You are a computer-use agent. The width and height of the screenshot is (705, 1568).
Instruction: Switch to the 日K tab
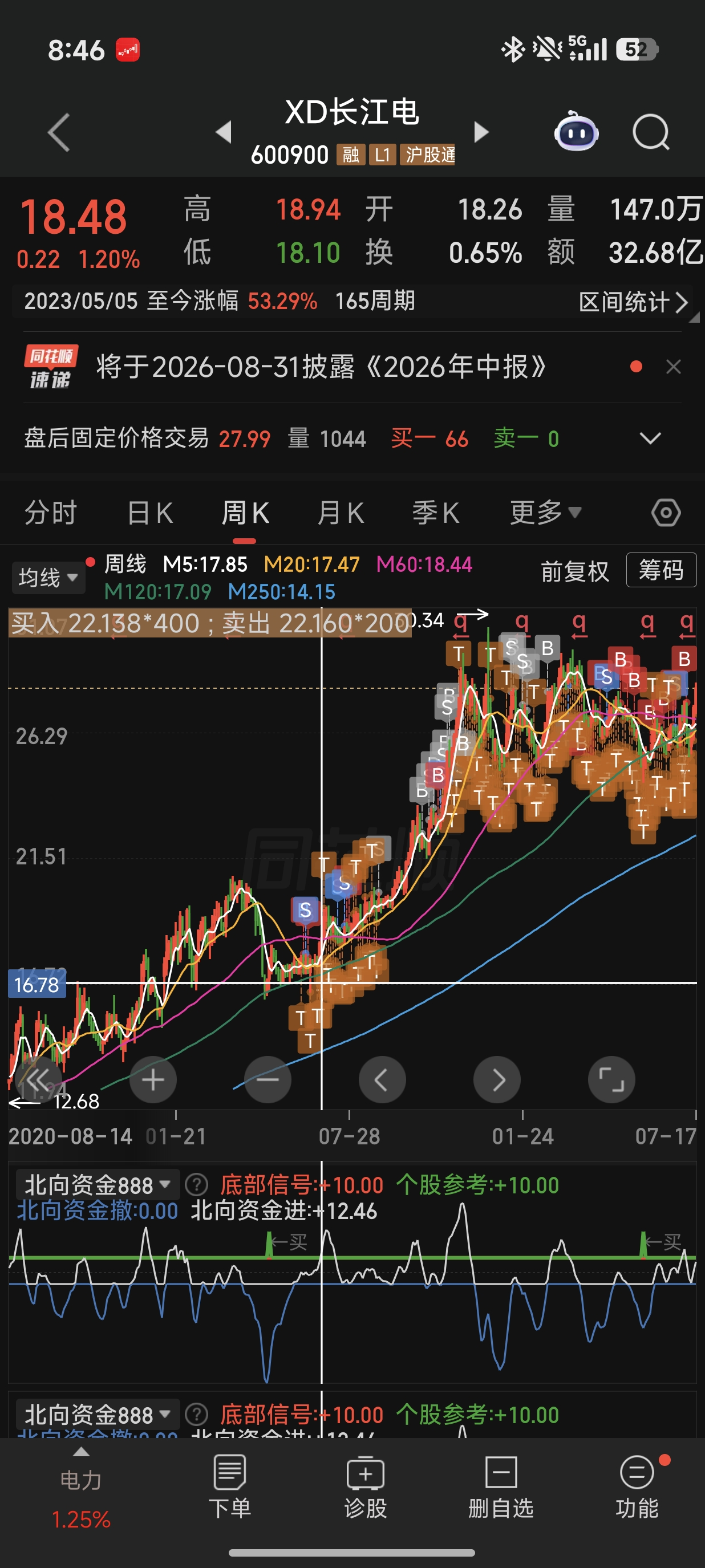click(x=150, y=513)
